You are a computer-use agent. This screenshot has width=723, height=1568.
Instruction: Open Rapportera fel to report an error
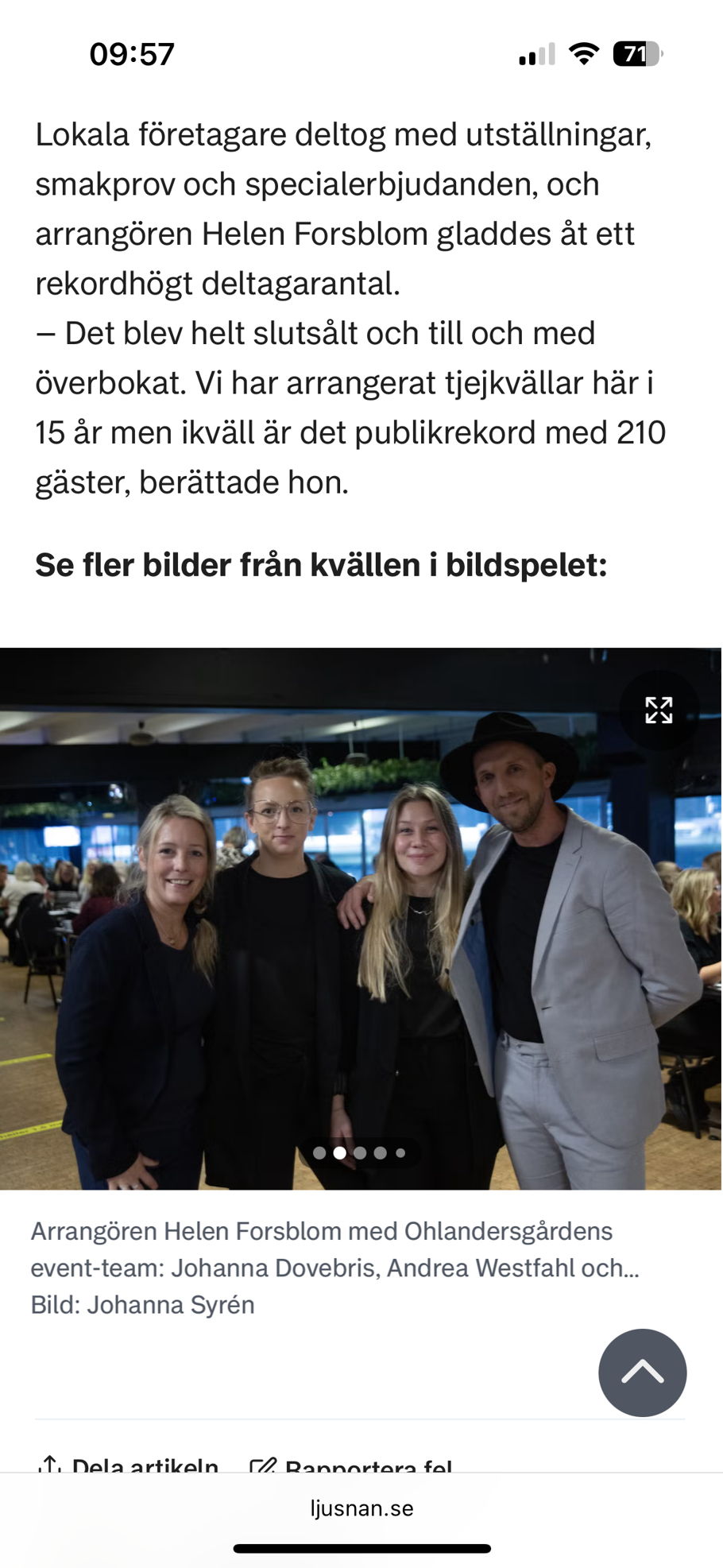(351, 1464)
